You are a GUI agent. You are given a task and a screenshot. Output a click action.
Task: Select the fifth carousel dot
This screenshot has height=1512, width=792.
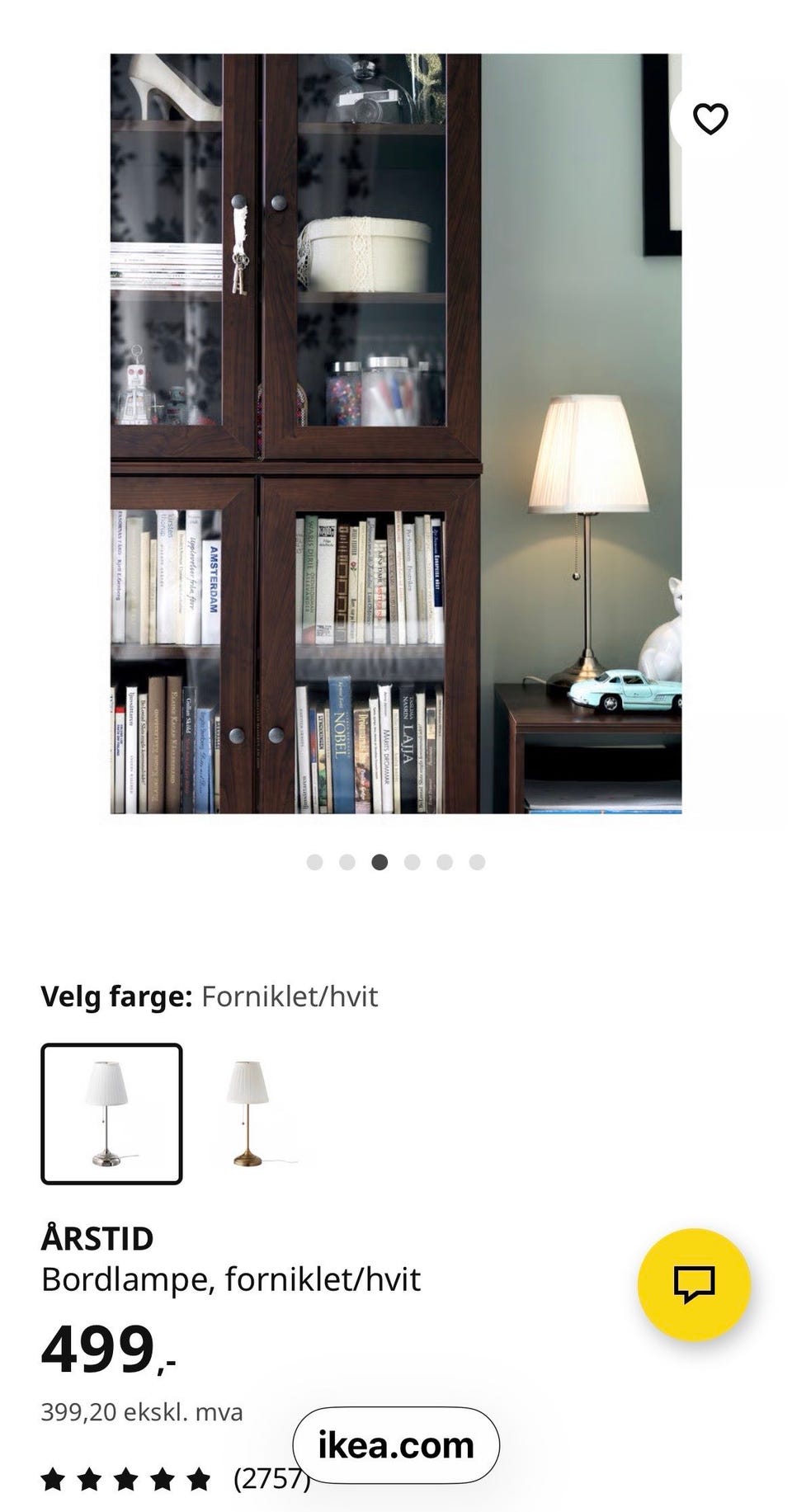click(442, 860)
